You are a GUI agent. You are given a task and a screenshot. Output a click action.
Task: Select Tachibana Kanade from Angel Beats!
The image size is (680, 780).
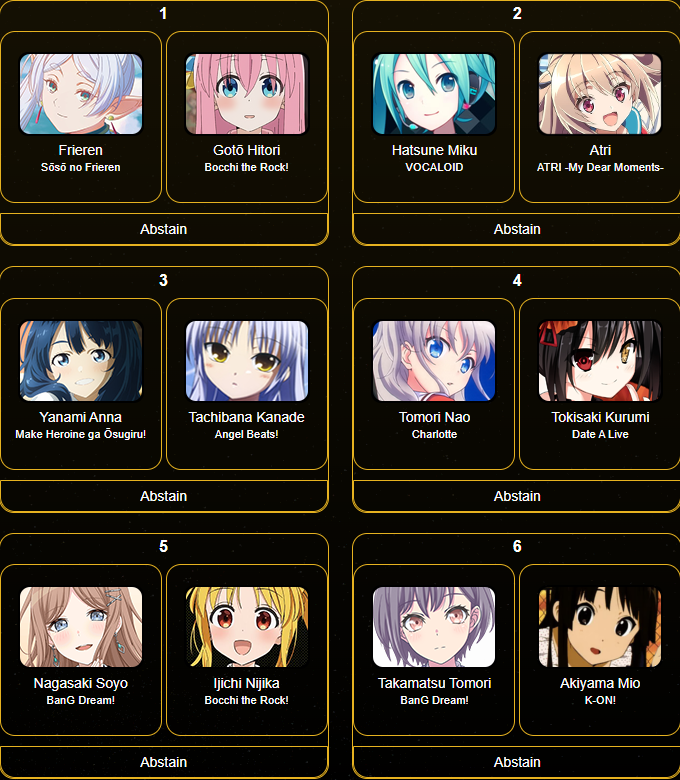pyautogui.click(x=247, y=384)
